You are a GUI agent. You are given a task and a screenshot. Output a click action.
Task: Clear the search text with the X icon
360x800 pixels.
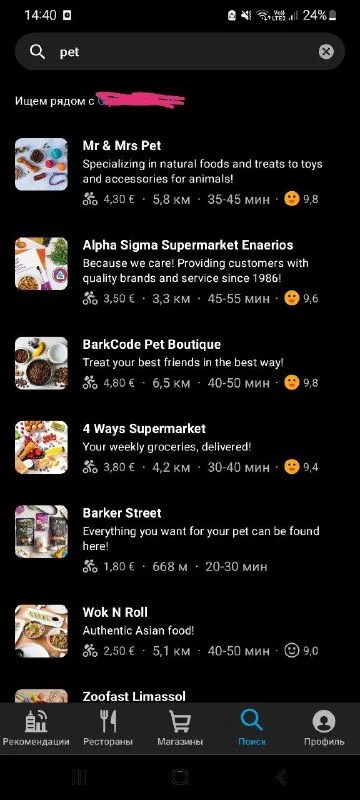click(326, 52)
